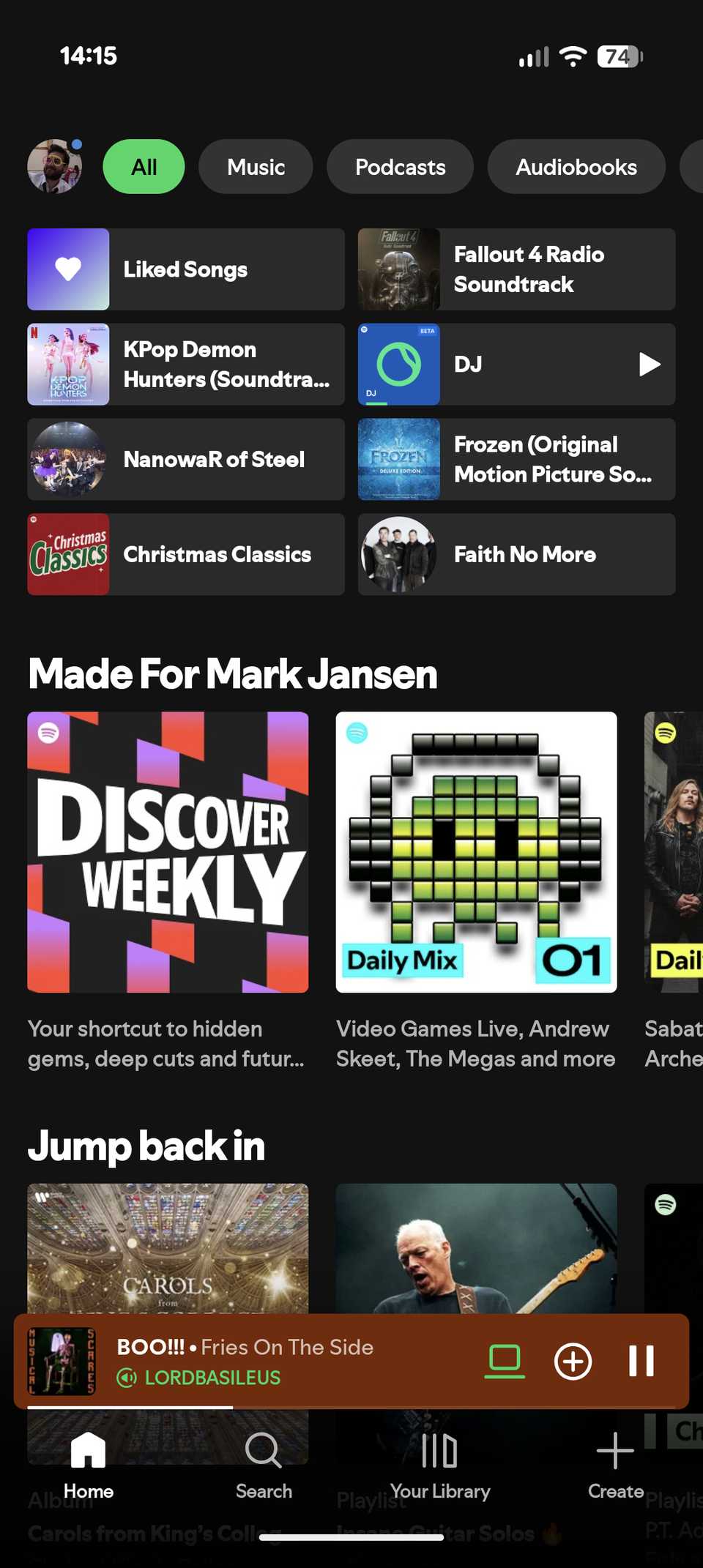The width and height of the screenshot is (703, 1568).
Task: Tap the Spotify logo on Discover Weekly cover
Action: pyautogui.click(x=46, y=732)
